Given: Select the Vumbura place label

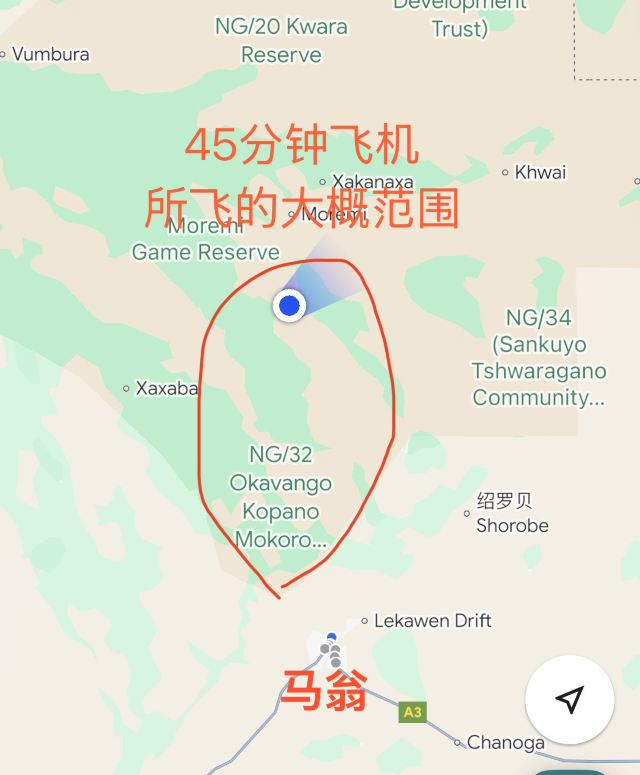Looking at the screenshot, I should click(50, 54).
